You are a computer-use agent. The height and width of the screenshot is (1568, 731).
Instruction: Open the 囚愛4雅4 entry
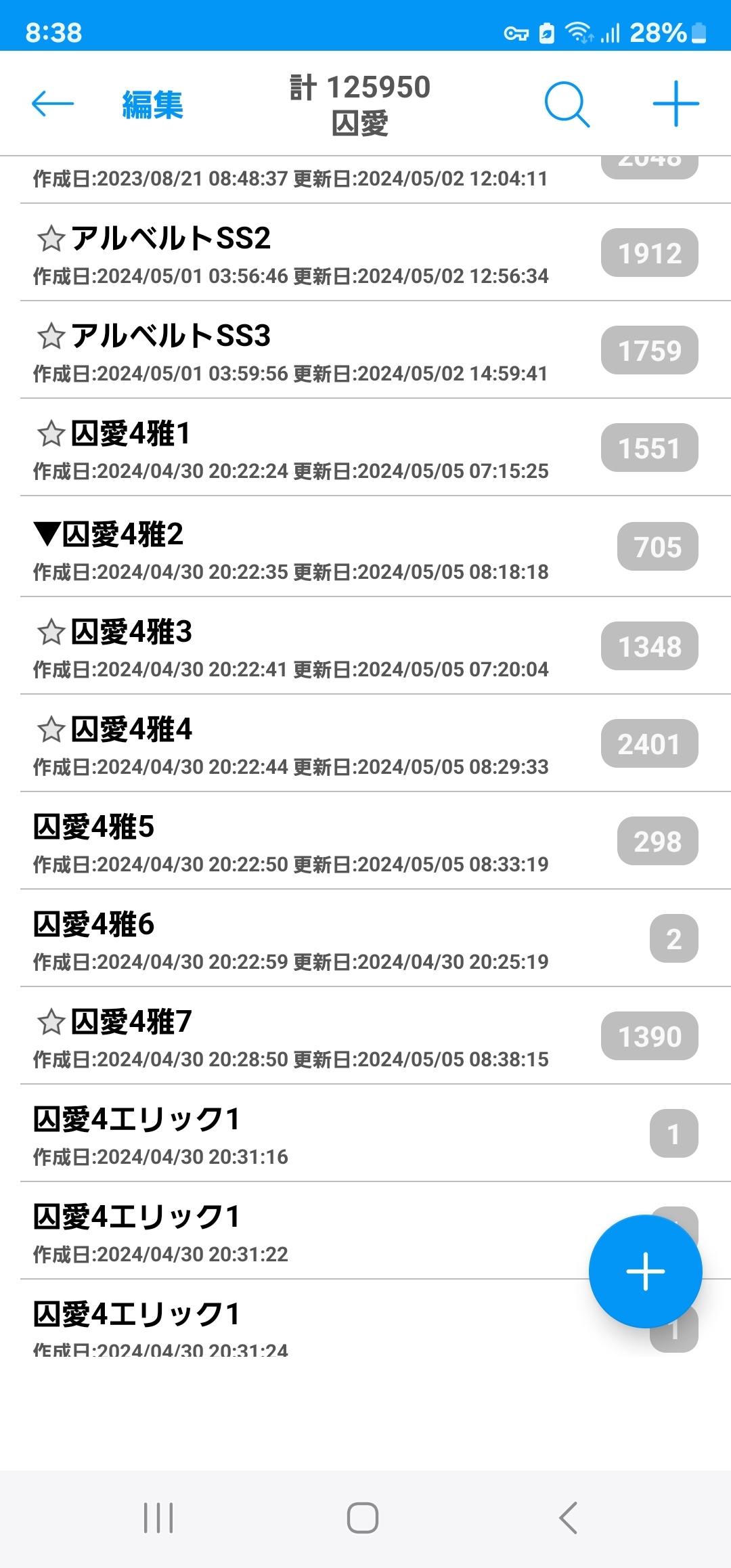(x=291, y=743)
